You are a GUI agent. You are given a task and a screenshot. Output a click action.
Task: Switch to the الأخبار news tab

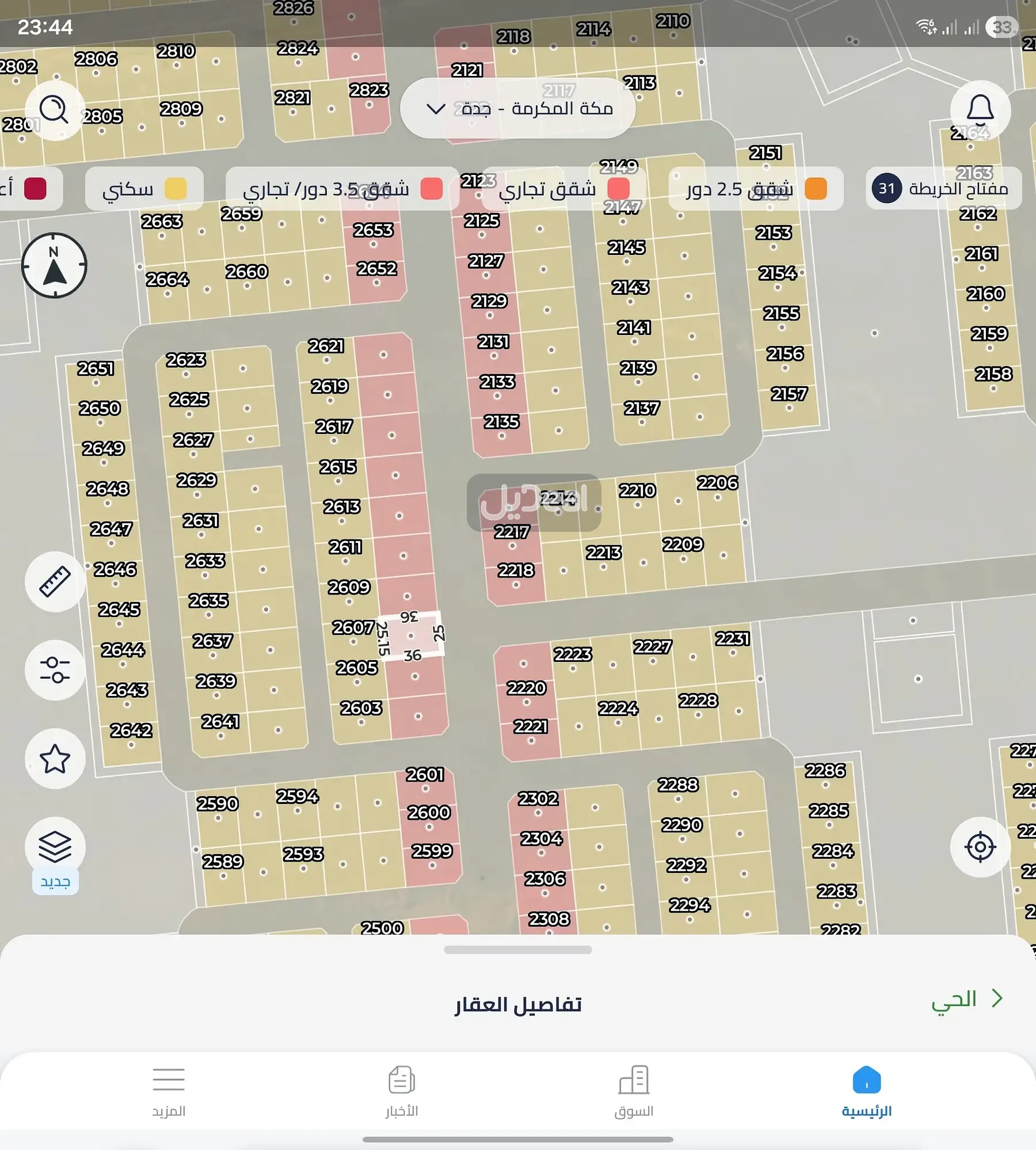point(402,1090)
